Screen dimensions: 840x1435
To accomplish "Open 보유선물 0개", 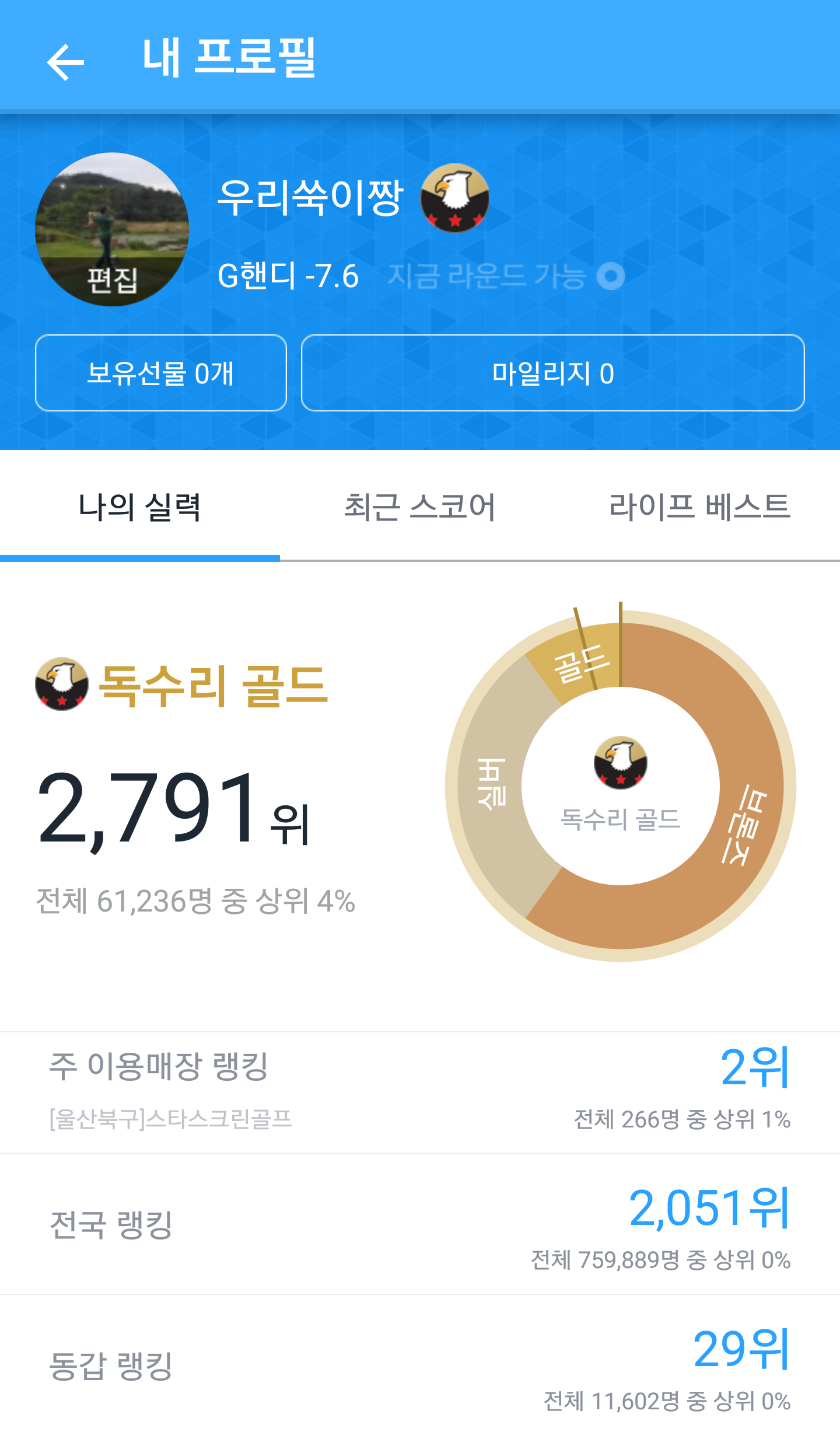I will 160,373.
